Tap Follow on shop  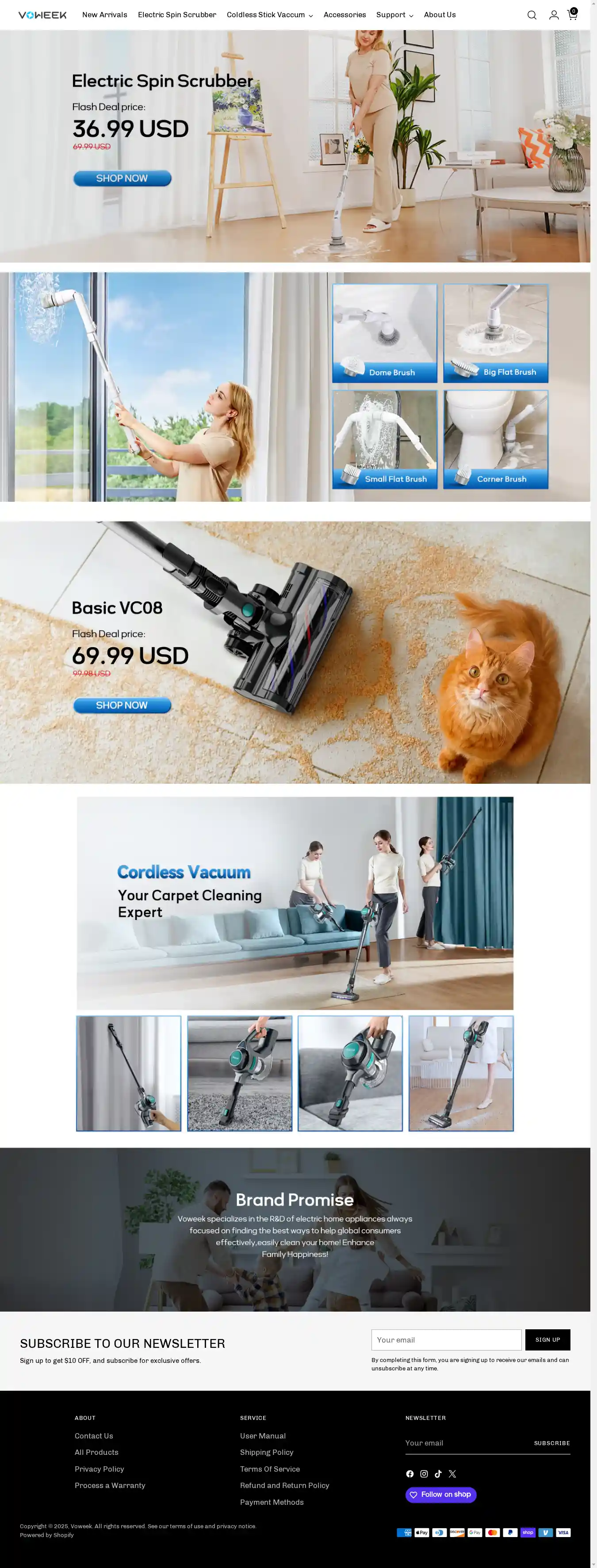pos(440,1494)
